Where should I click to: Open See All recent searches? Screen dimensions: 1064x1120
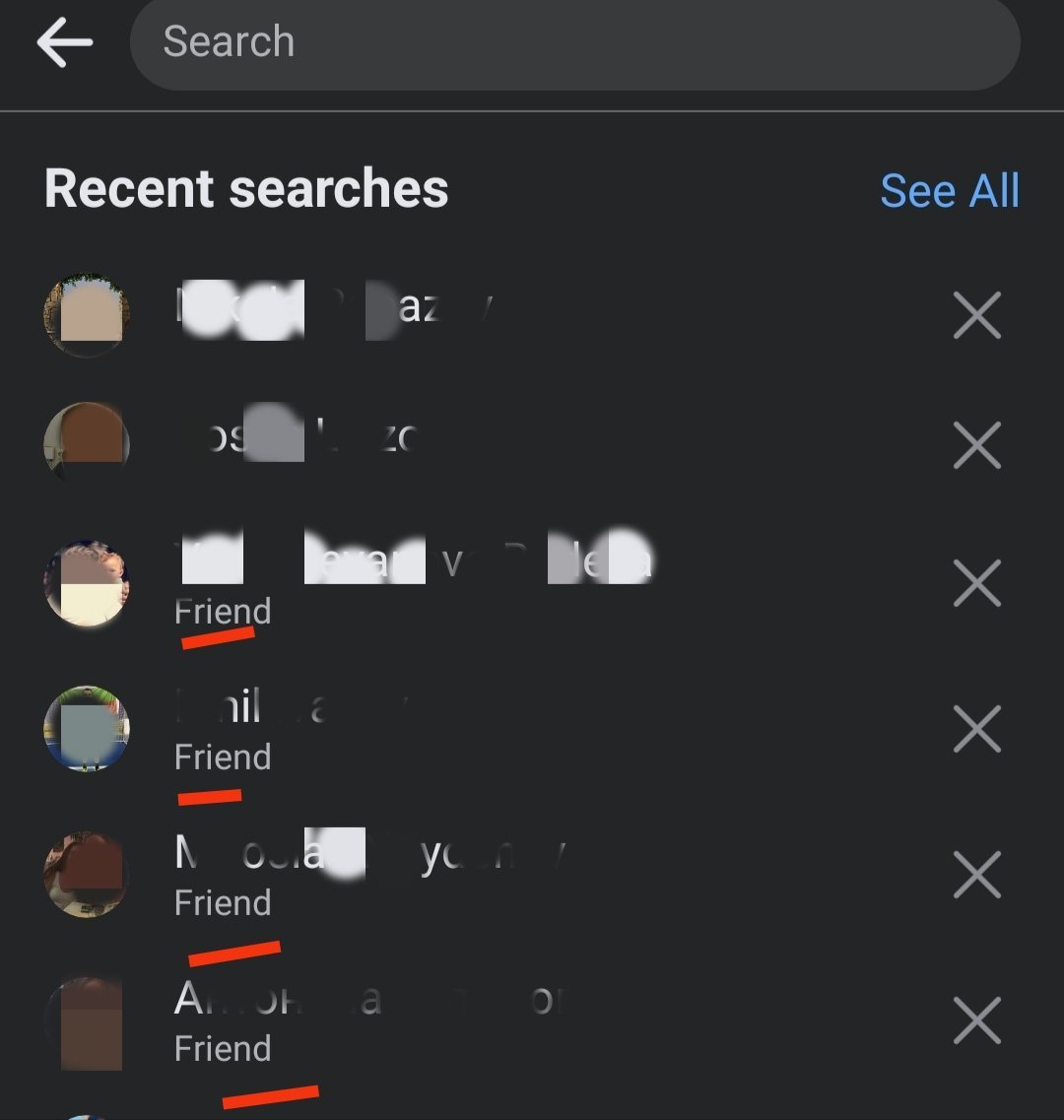[x=949, y=191]
